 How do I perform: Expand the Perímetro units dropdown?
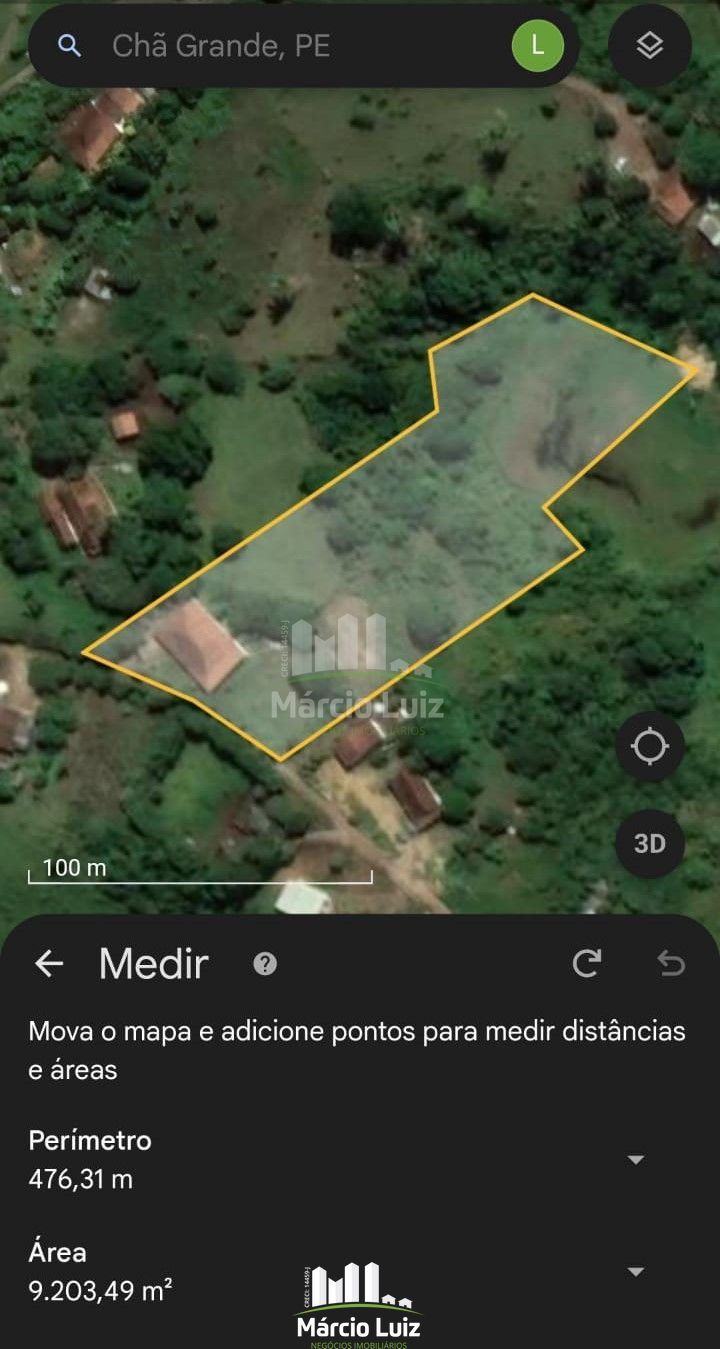pos(635,1160)
